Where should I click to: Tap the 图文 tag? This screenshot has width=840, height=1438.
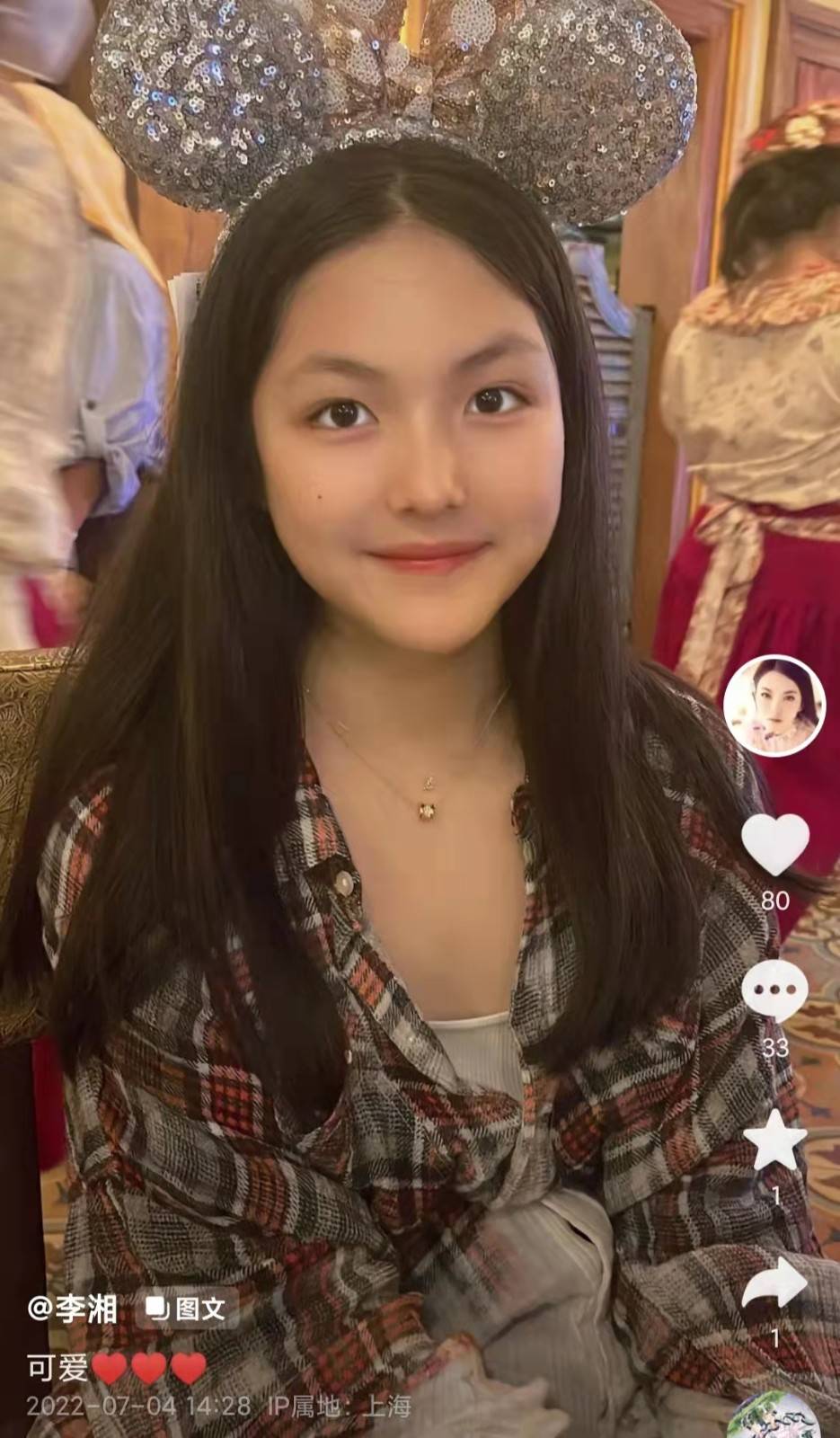tap(187, 1309)
